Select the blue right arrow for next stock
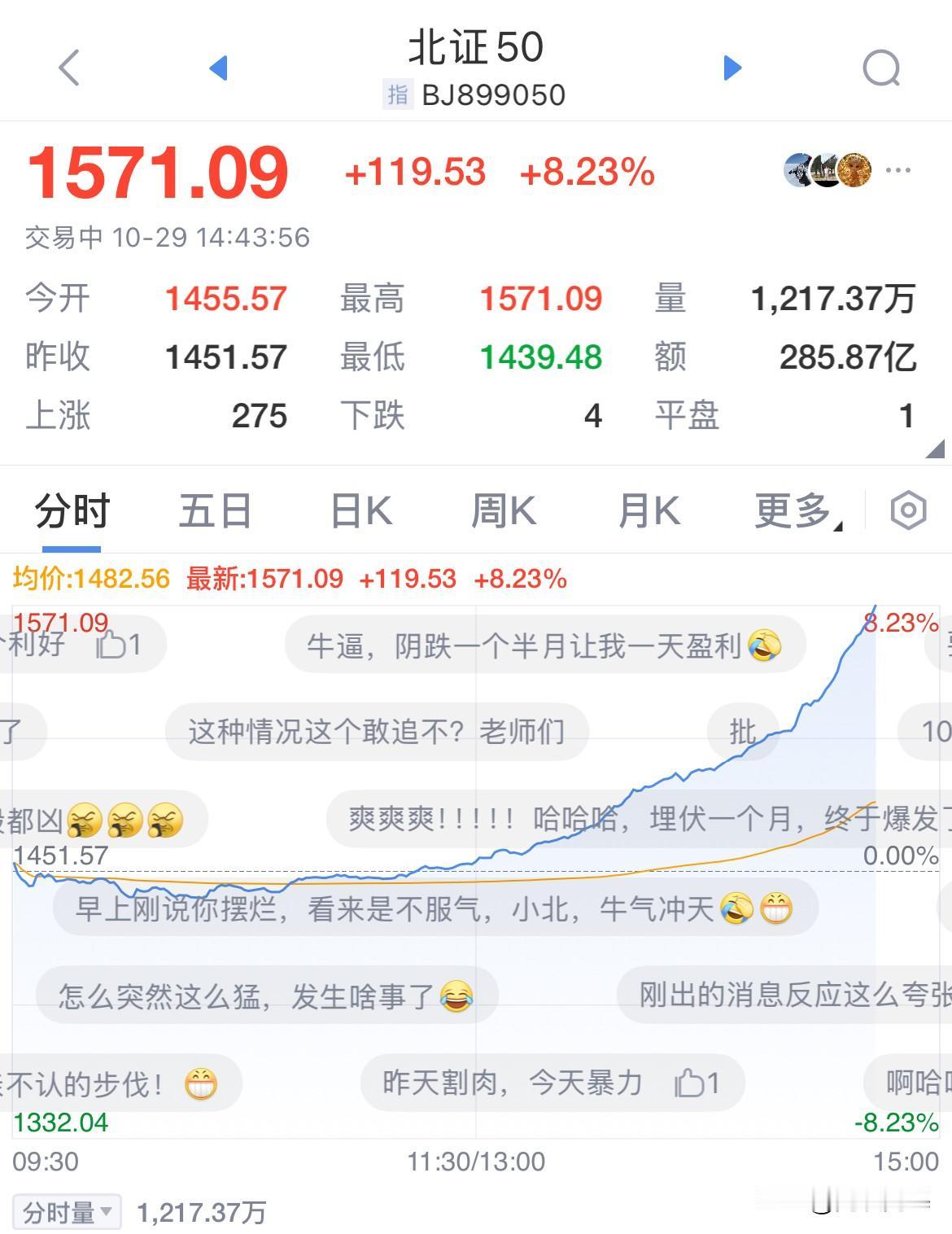Image resolution: width=952 pixels, height=1234 pixels. 731,68
